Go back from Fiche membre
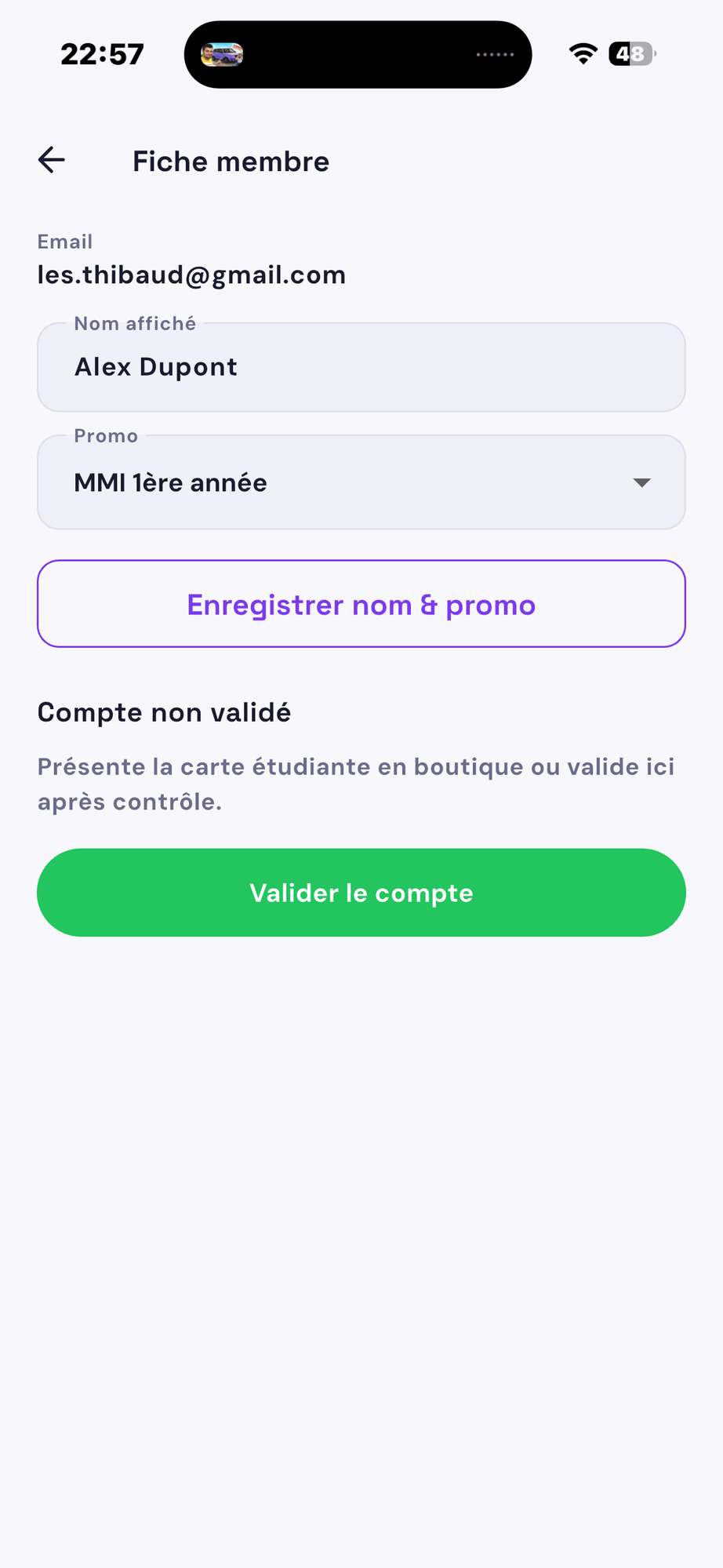723x1568 pixels. 52,160
